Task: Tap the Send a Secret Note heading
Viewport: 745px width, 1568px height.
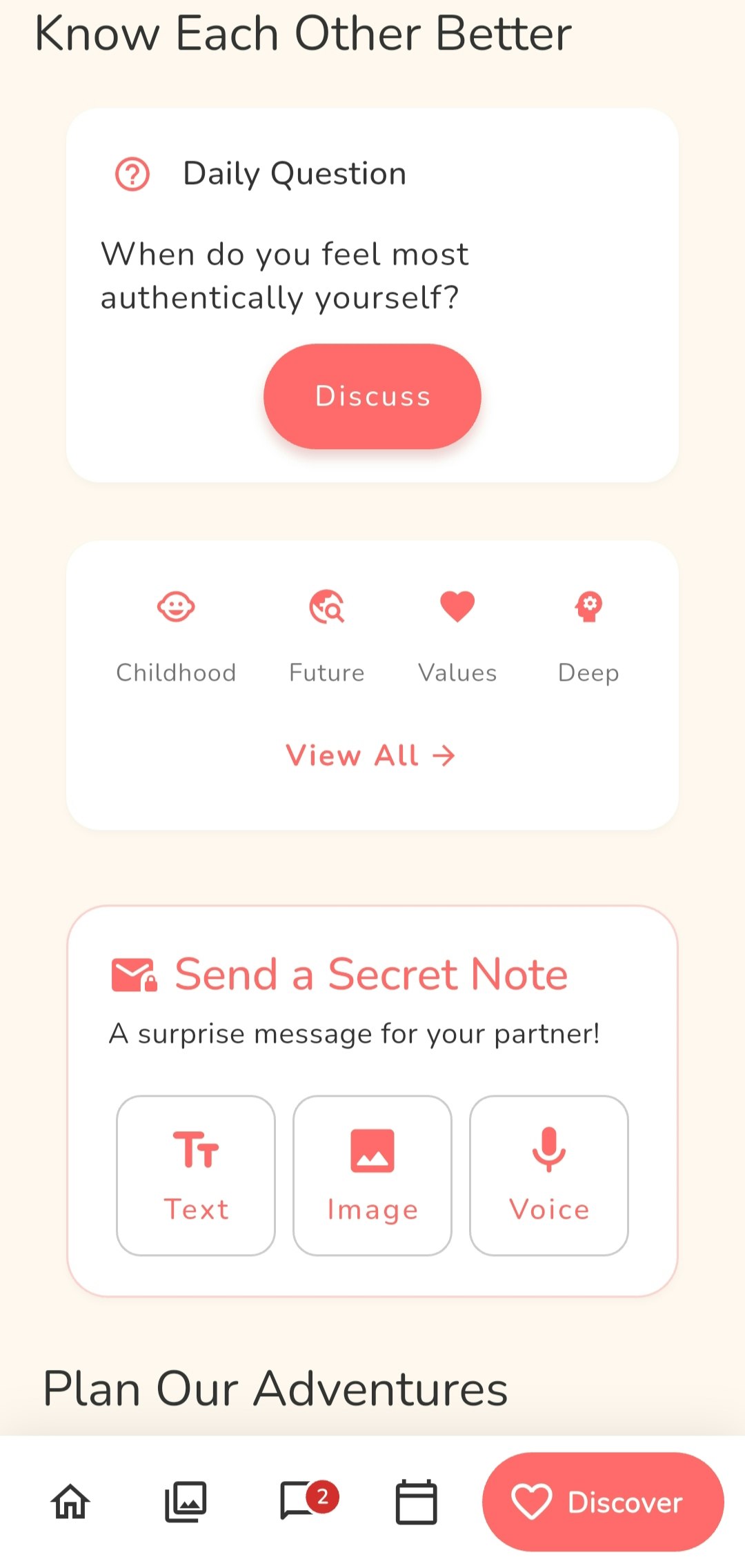Action: 370,973
